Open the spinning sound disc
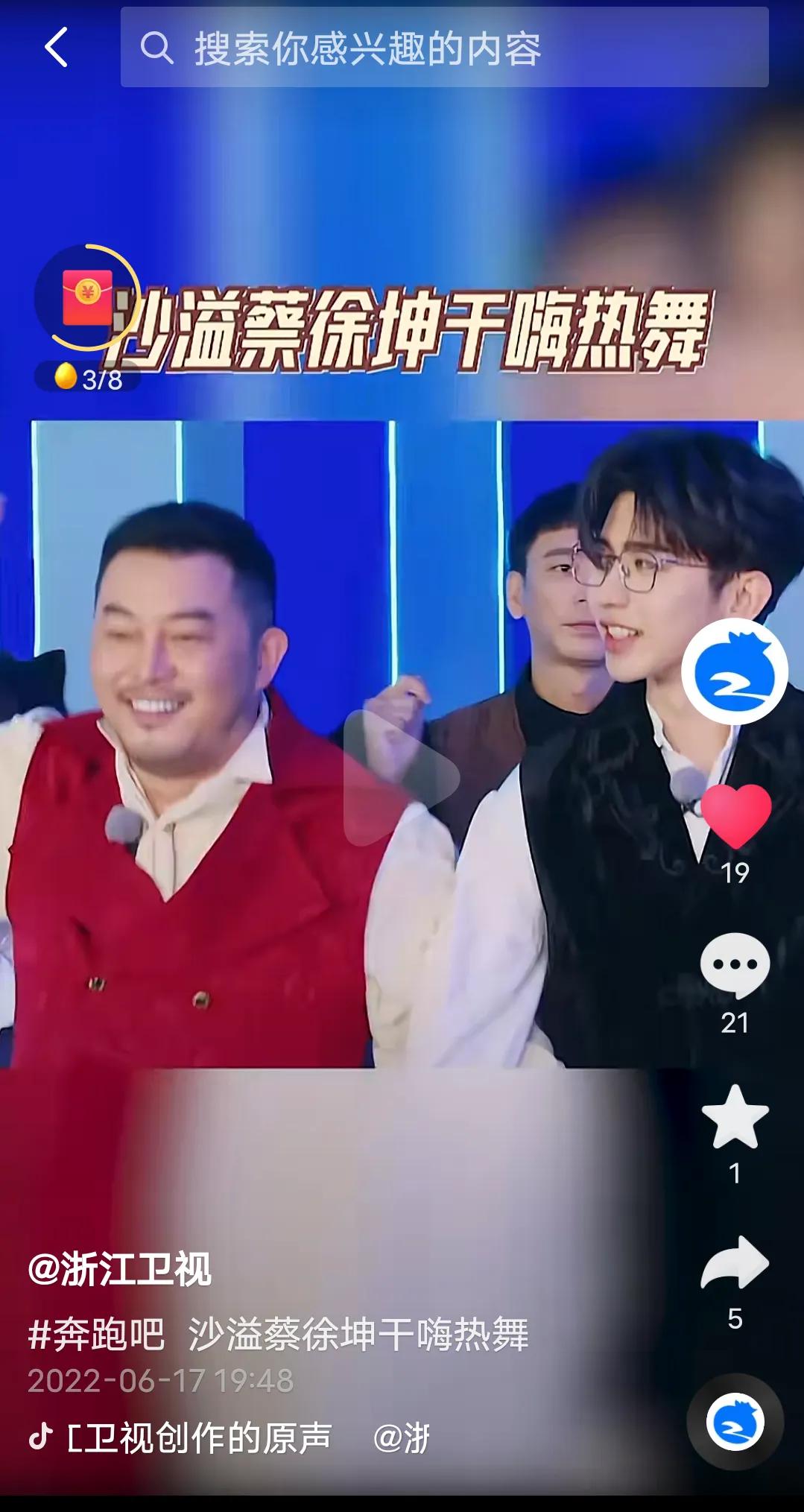Image resolution: width=804 pixels, height=1512 pixels. tap(735, 1422)
